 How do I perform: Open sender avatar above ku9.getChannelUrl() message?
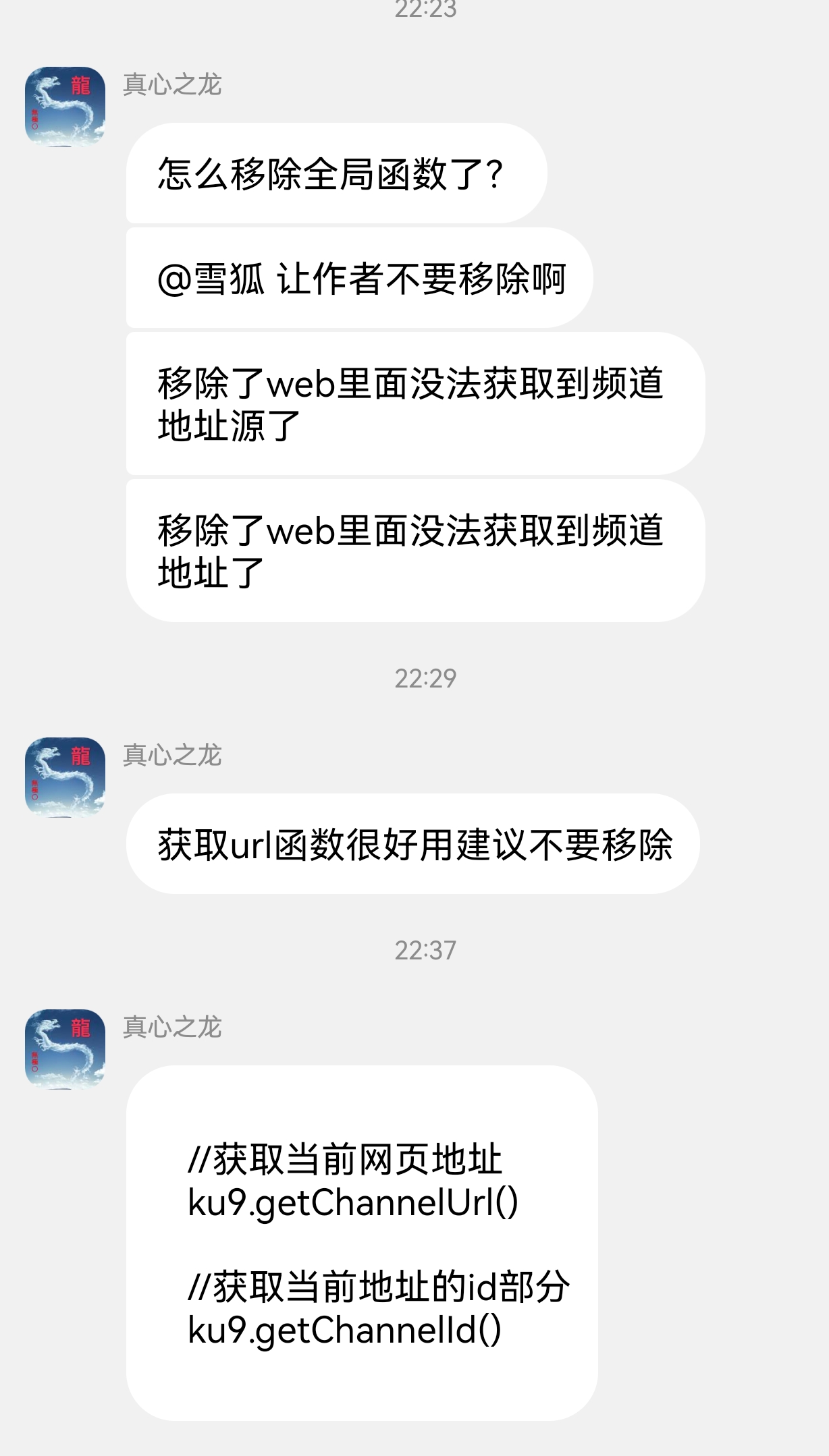click(x=65, y=1049)
